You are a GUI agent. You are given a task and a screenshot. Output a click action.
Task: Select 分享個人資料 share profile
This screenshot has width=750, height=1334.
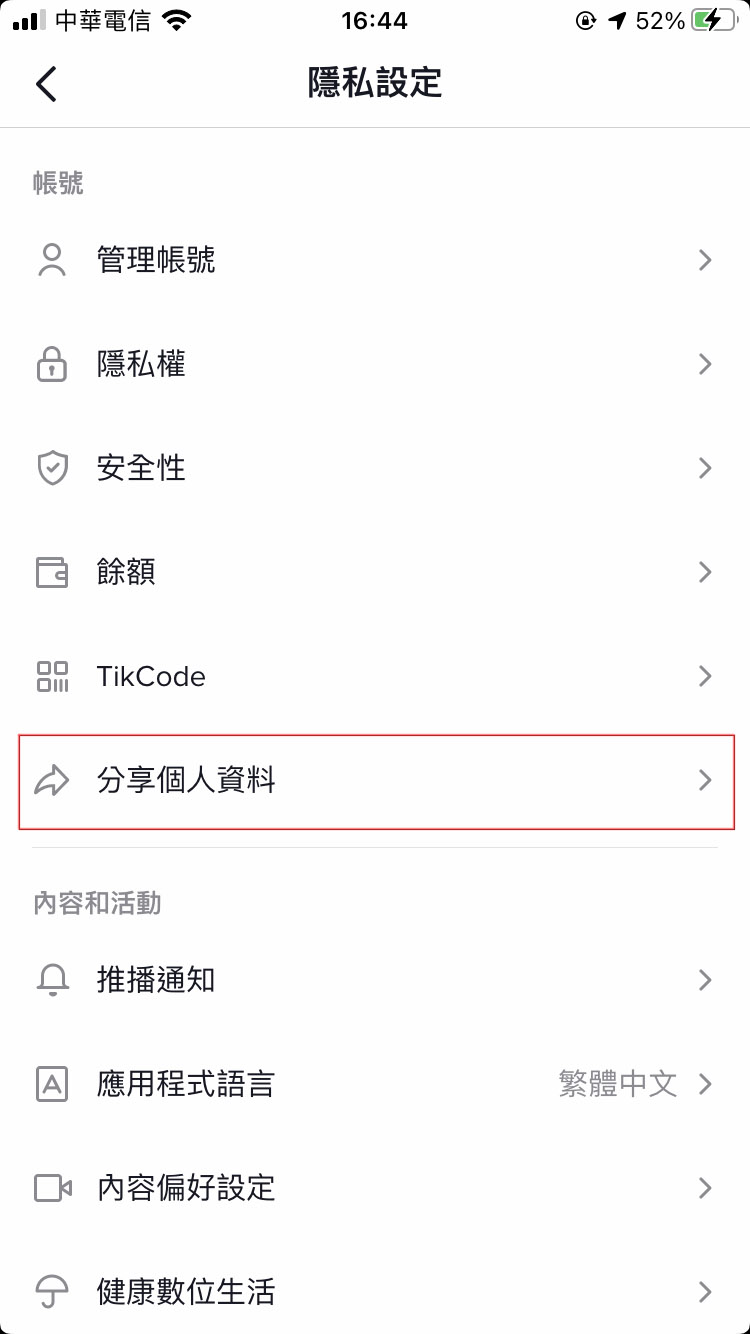tap(375, 780)
